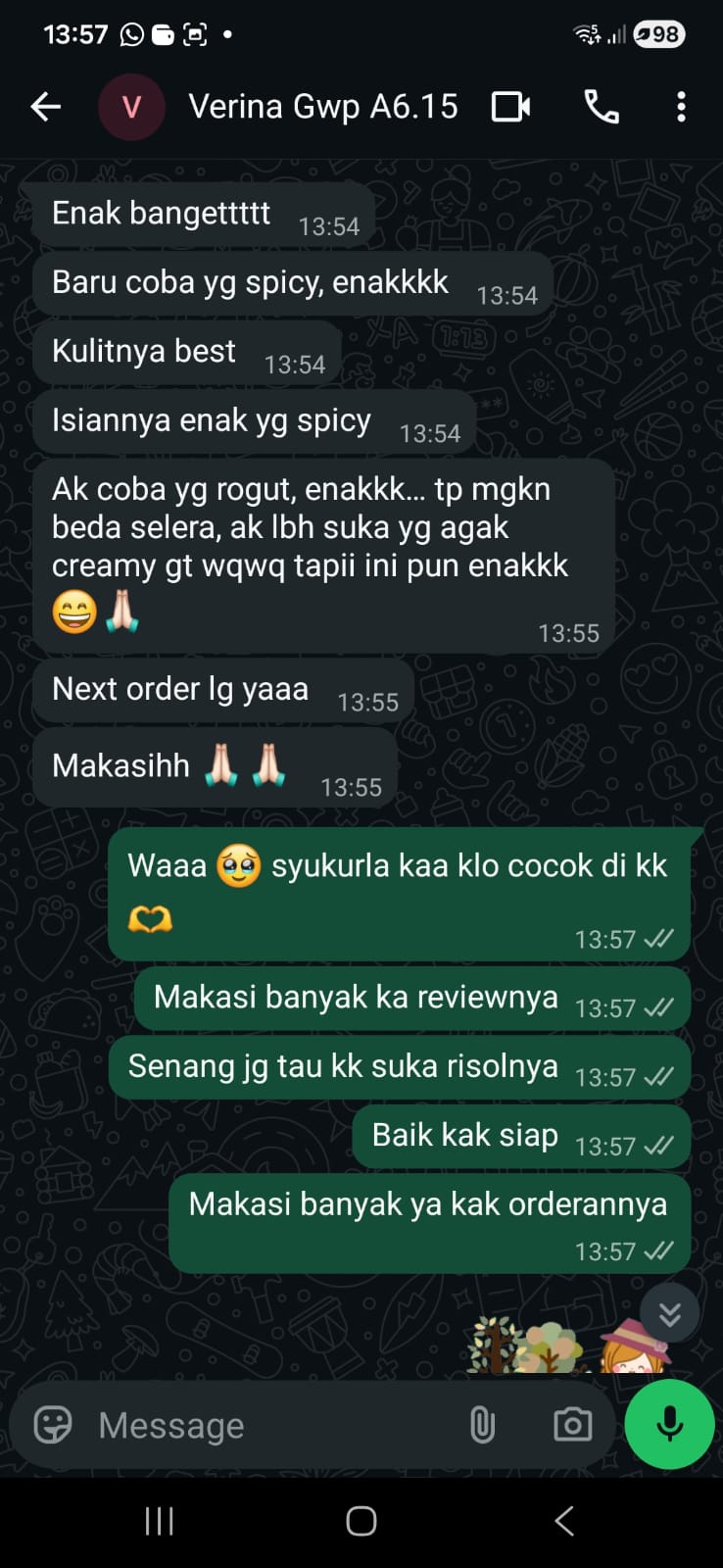Go back to the chat list

click(x=45, y=107)
